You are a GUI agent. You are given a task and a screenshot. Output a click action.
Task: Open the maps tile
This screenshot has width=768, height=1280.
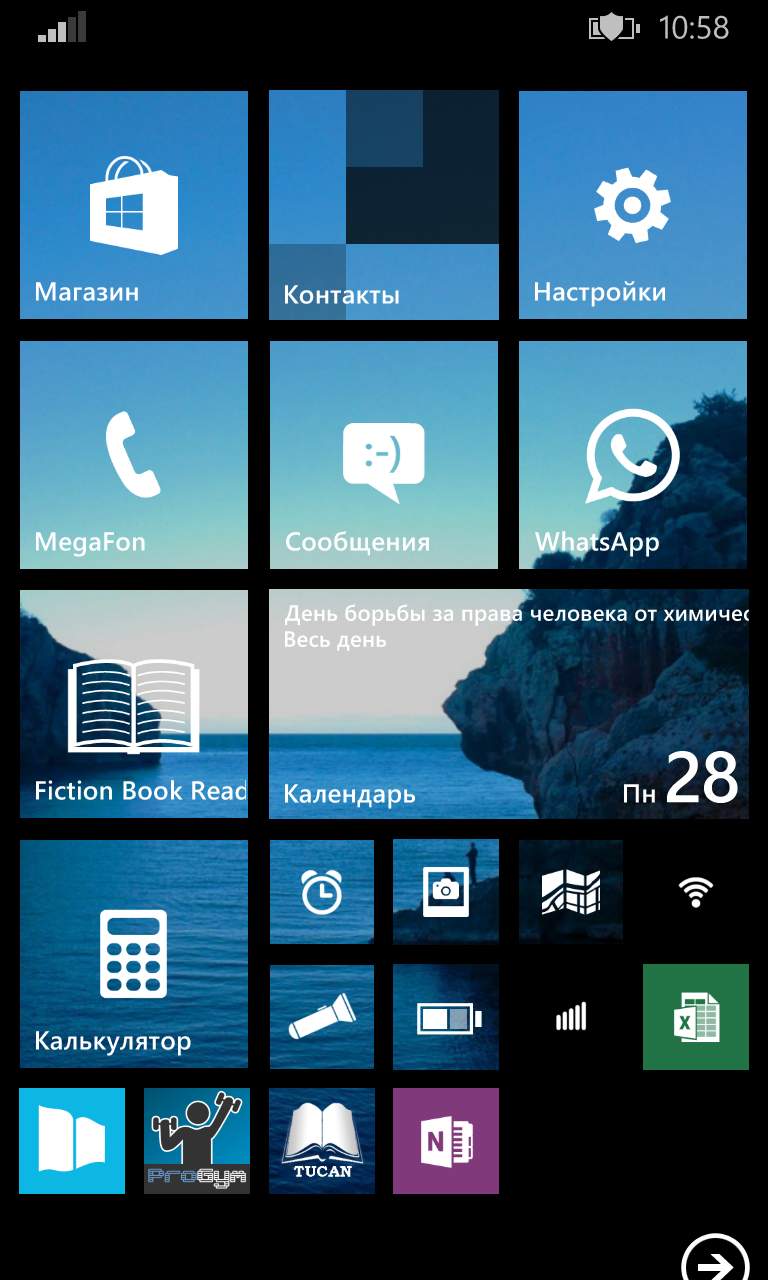[x=571, y=891]
